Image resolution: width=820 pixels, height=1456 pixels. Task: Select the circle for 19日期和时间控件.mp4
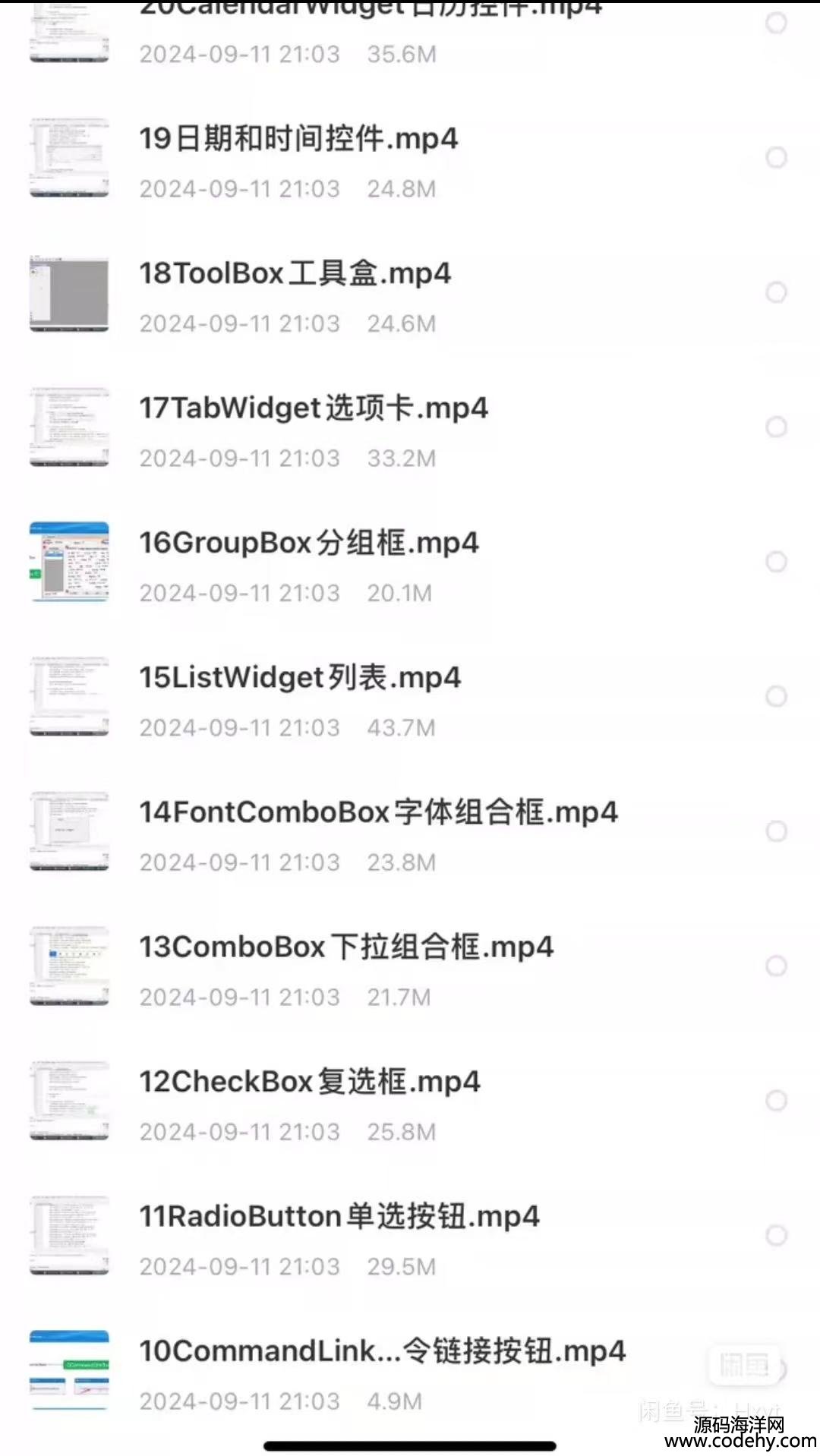[776, 158]
